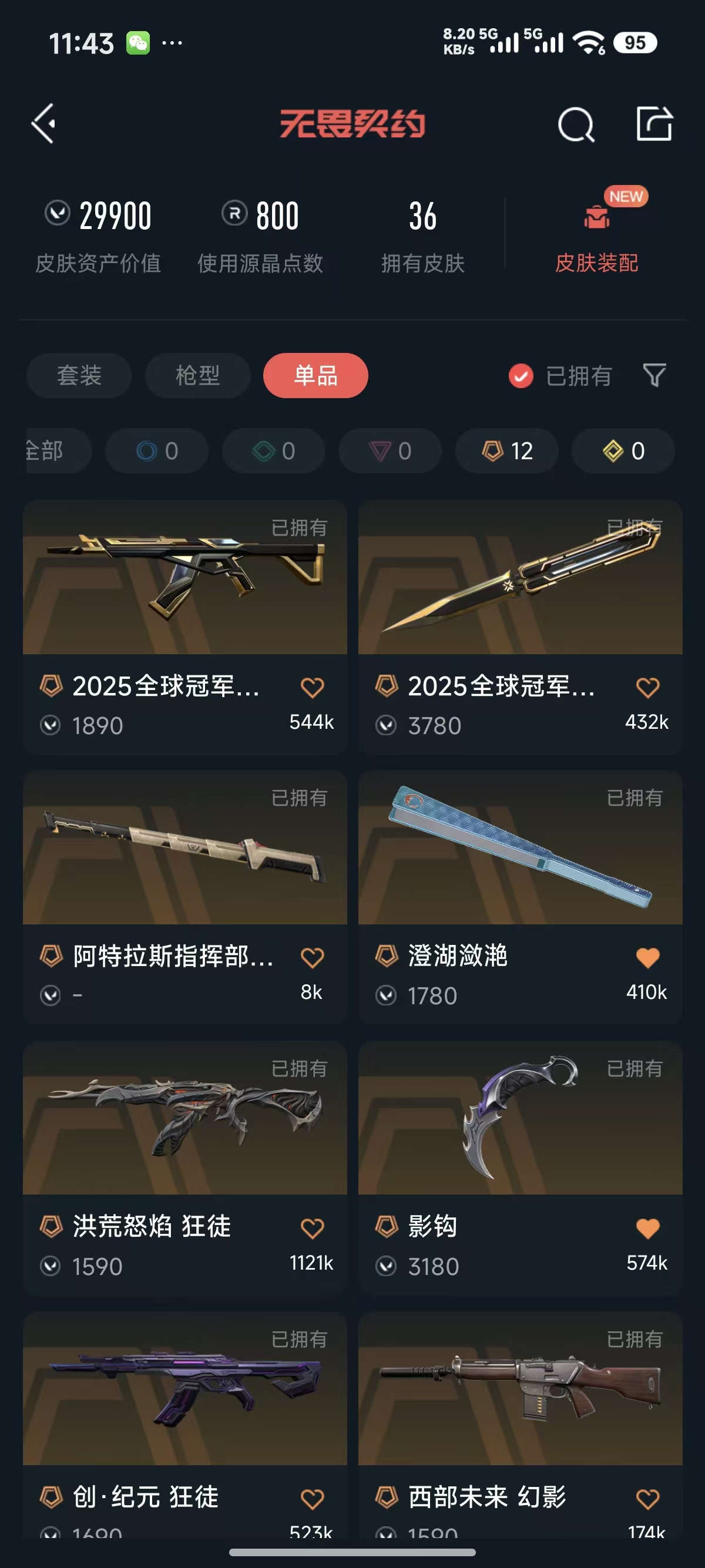
Task: Select the 单品 tab
Action: point(315,376)
